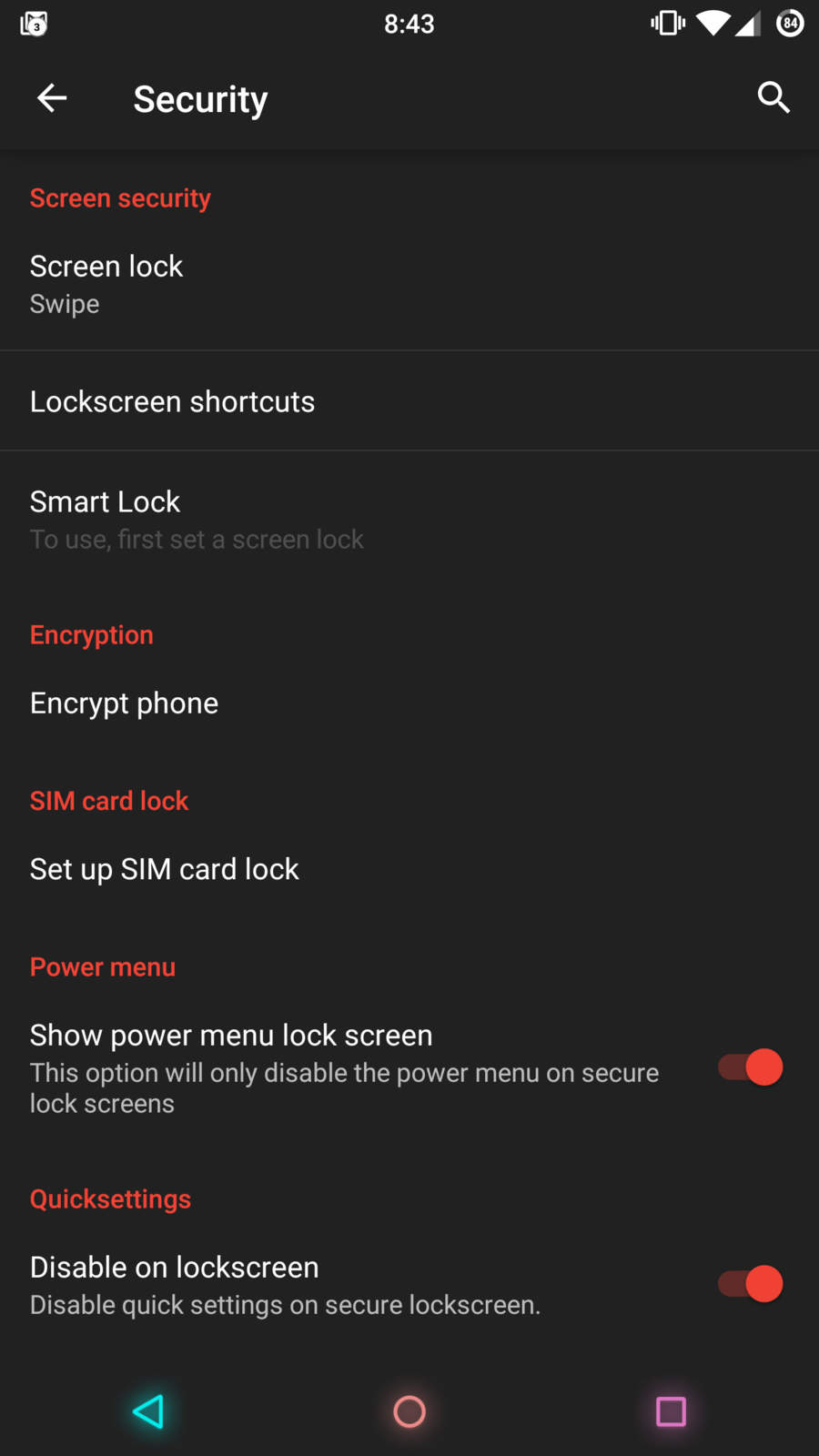Open the search icon in the app bar
The image size is (819, 1456).
coord(773,97)
